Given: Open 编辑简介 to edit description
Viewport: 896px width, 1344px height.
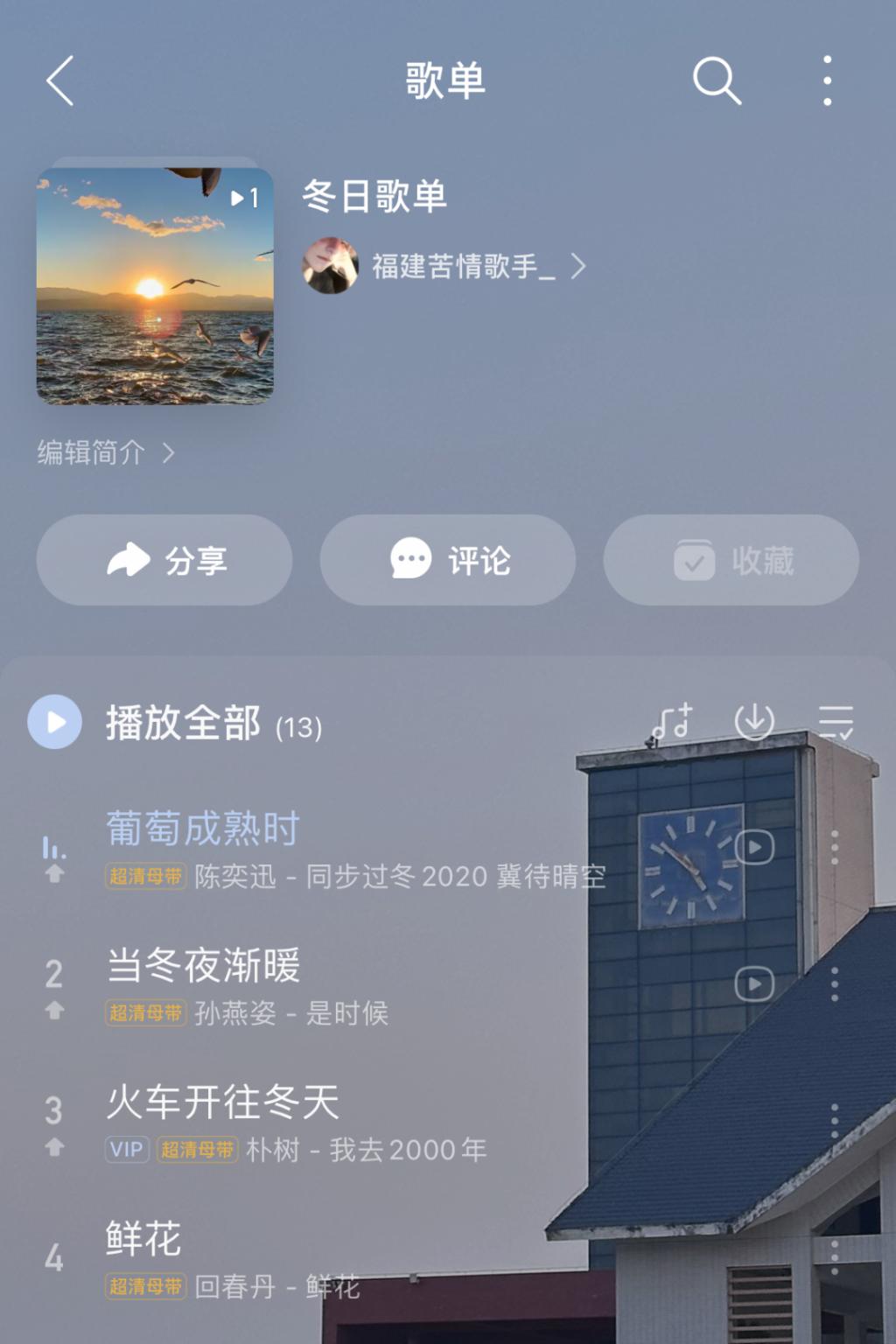Looking at the screenshot, I should tap(105, 452).
